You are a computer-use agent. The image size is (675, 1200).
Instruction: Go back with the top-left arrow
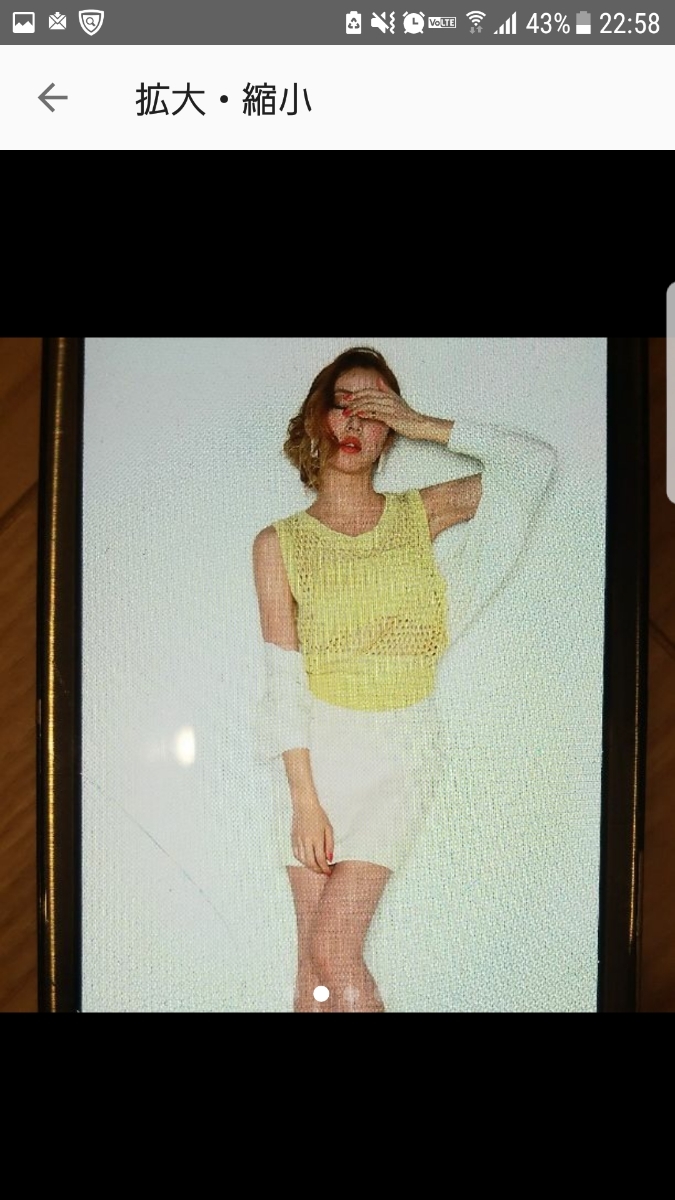pos(52,97)
